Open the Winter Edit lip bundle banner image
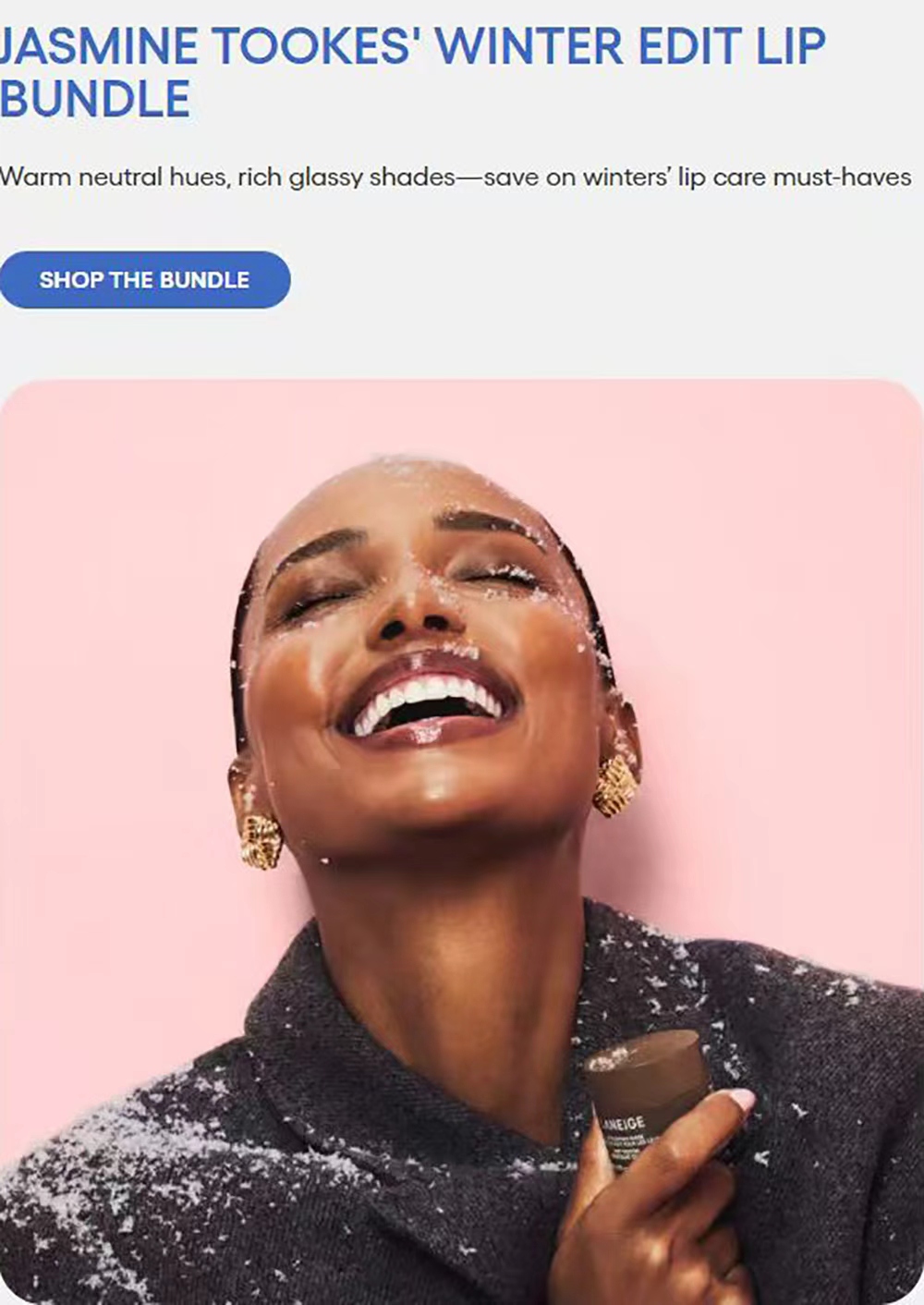 coord(462,839)
